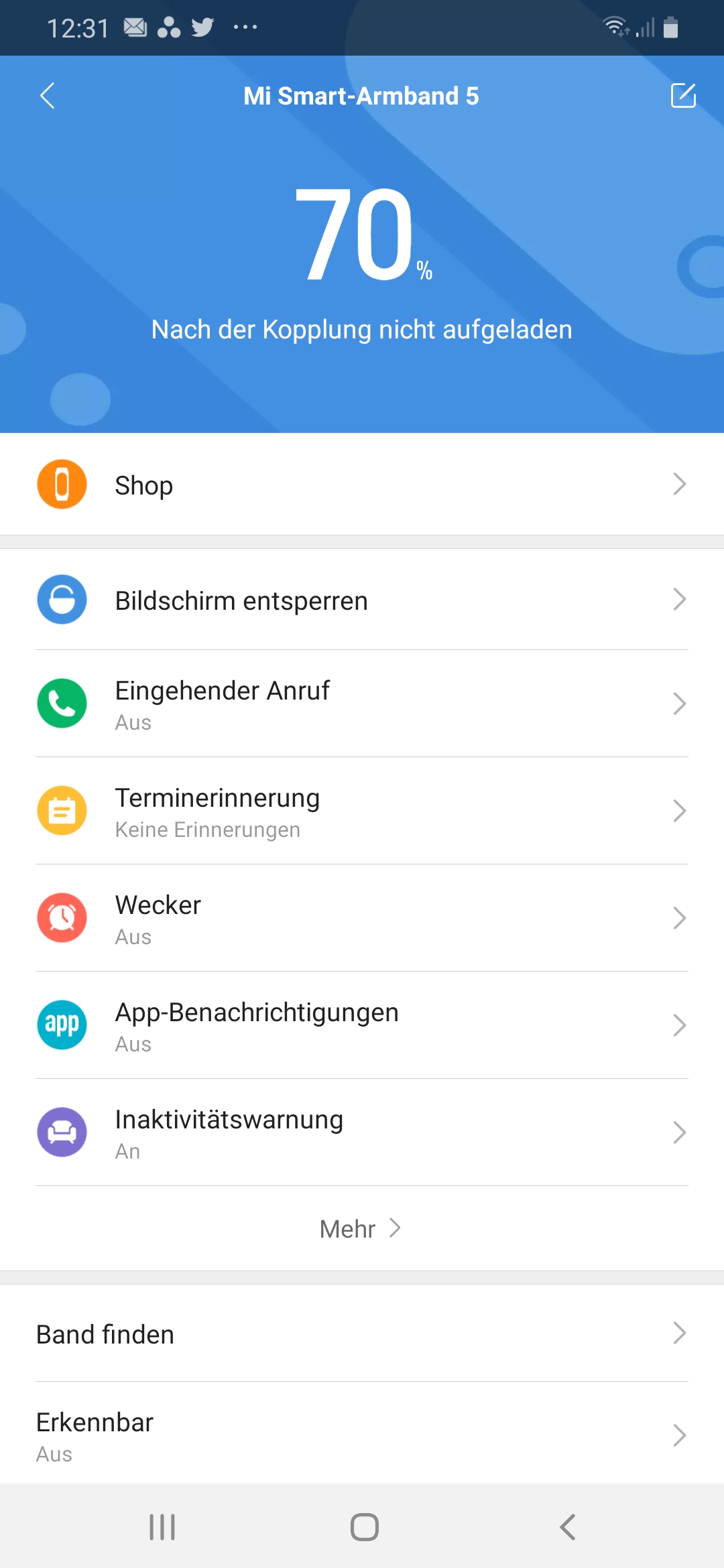The width and height of the screenshot is (724, 1568).
Task: Open Terminerinnerung settings
Action: pyautogui.click(x=362, y=811)
